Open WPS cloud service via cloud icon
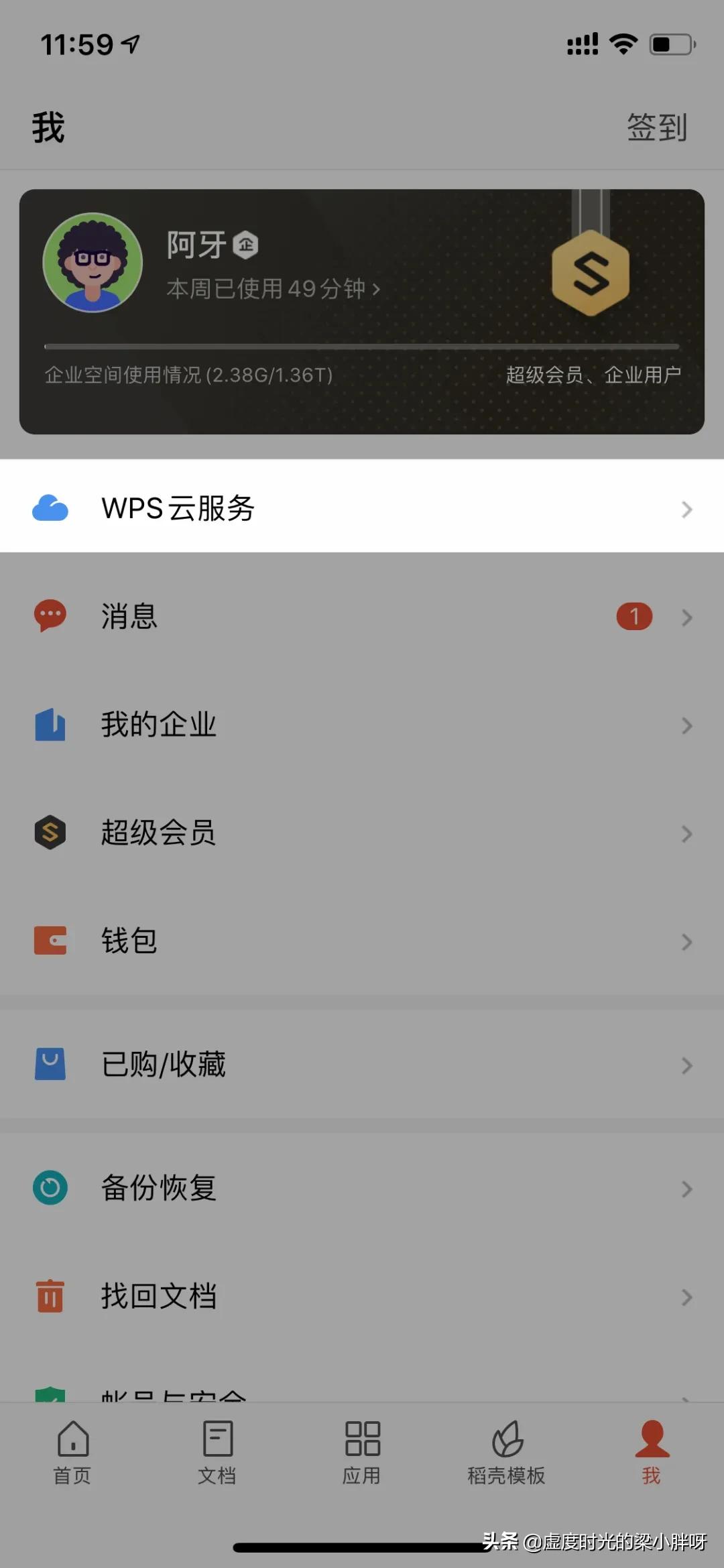 coord(50,508)
